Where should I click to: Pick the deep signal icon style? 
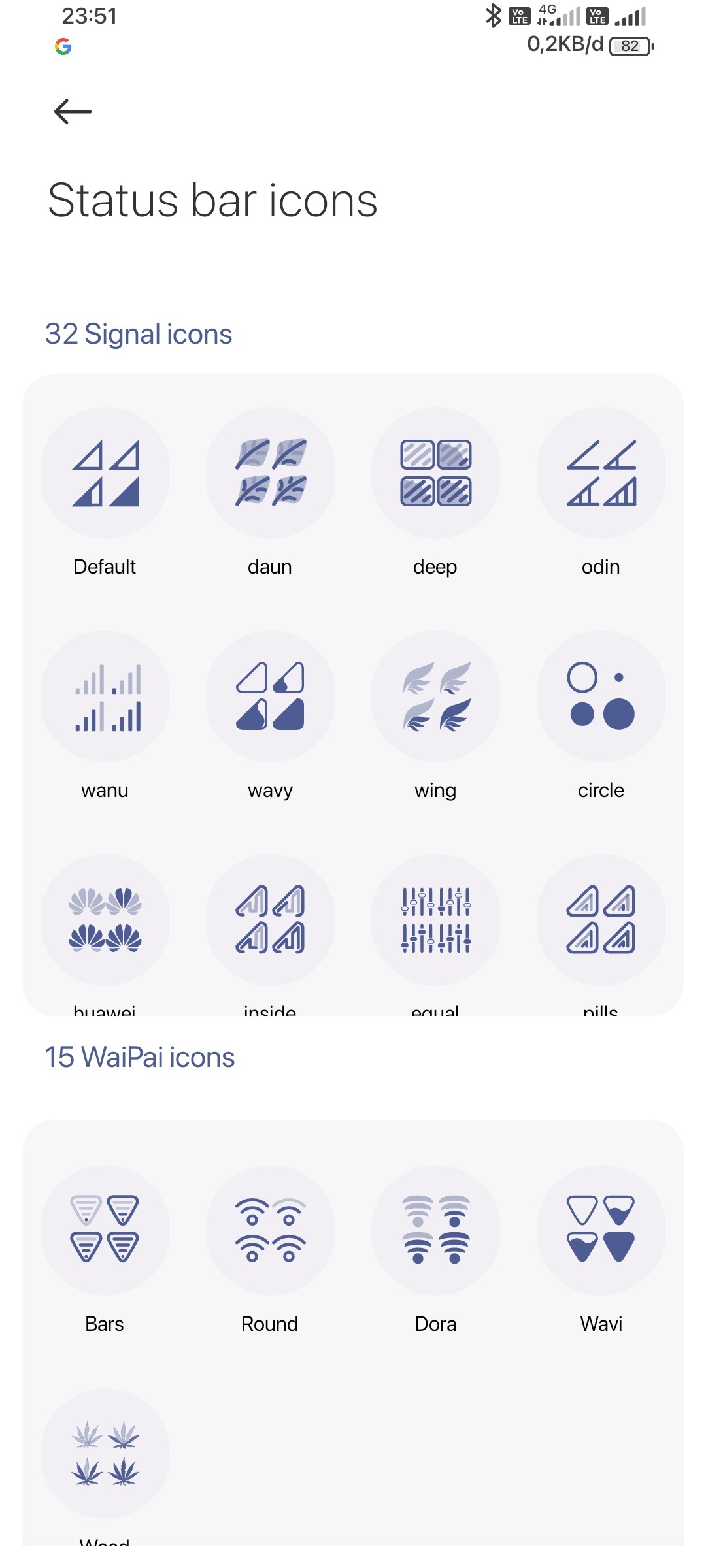pyautogui.click(x=435, y=474)
